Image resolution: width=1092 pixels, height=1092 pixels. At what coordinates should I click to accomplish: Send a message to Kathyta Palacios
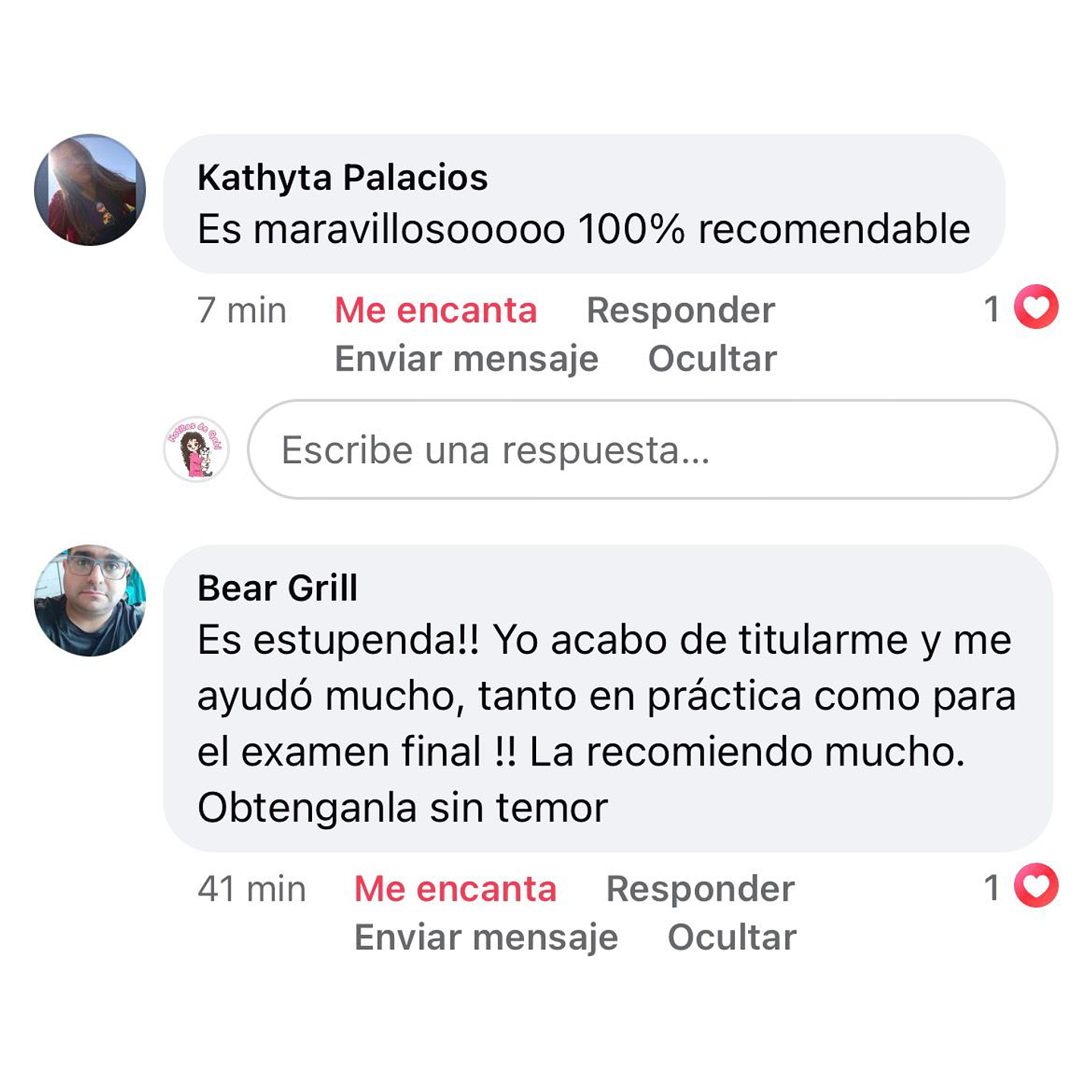click(x=466, y=358)
